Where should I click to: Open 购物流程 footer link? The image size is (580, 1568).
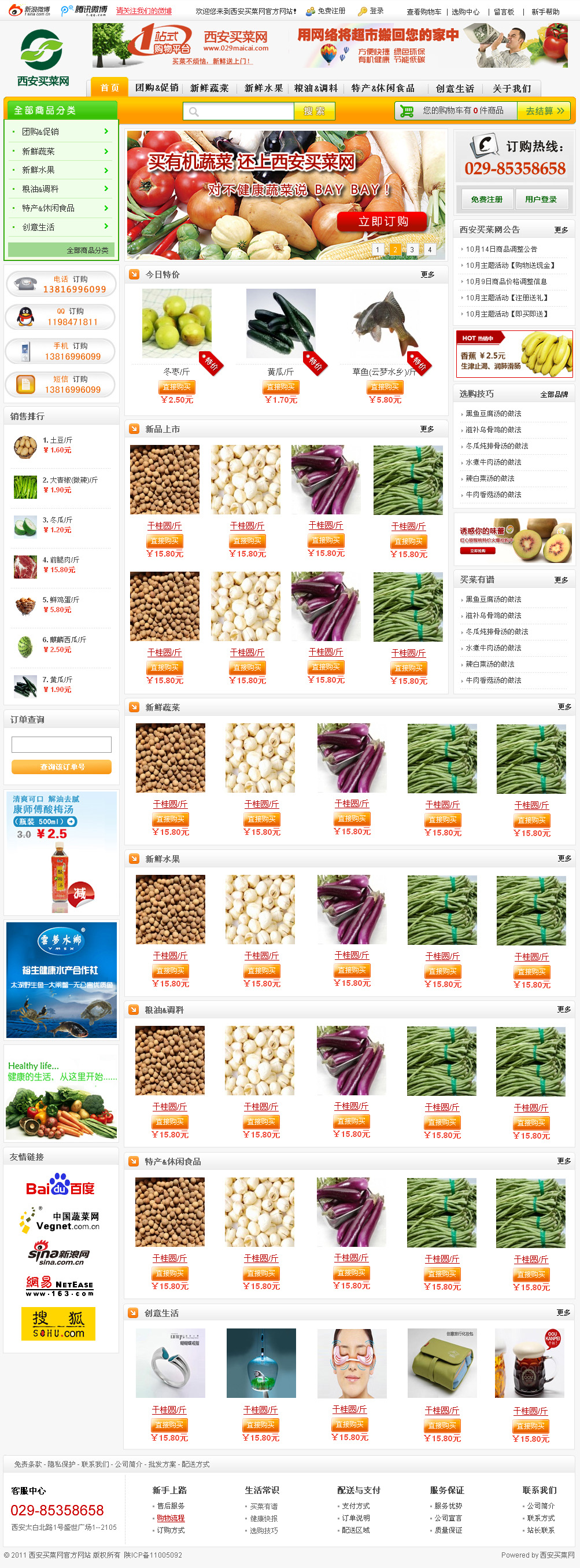coord(171,1518)
